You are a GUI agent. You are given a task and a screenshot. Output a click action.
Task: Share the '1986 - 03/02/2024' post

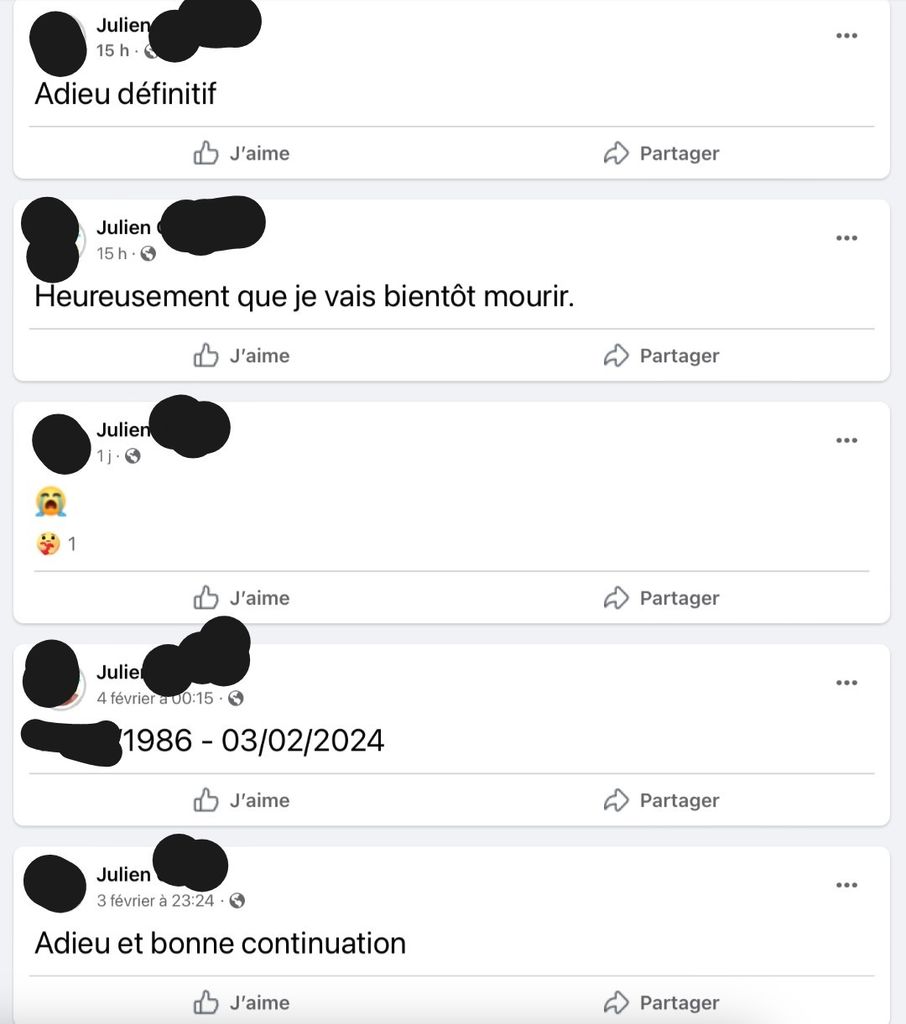661,800
